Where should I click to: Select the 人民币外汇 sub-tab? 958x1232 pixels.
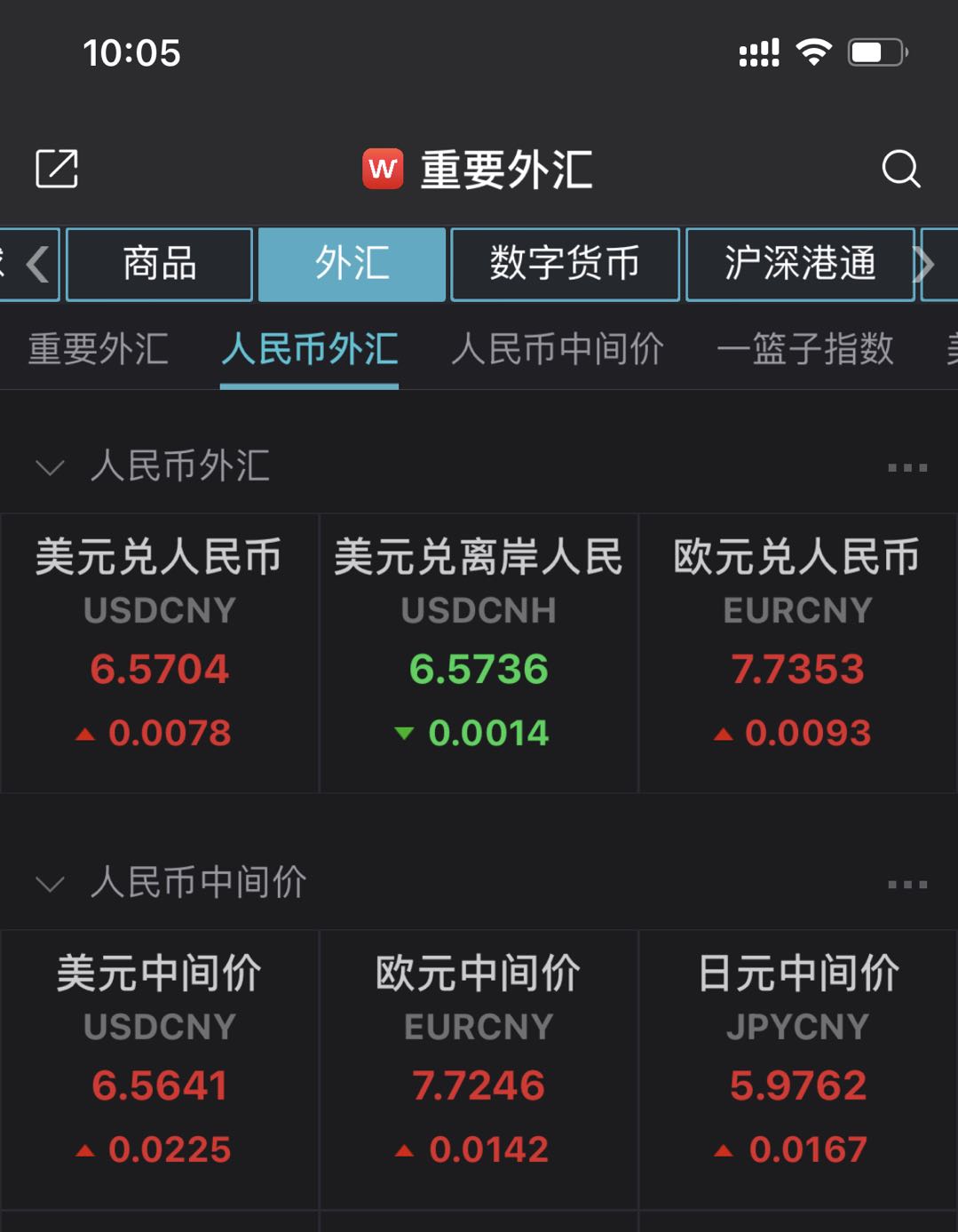pos(309,349)
